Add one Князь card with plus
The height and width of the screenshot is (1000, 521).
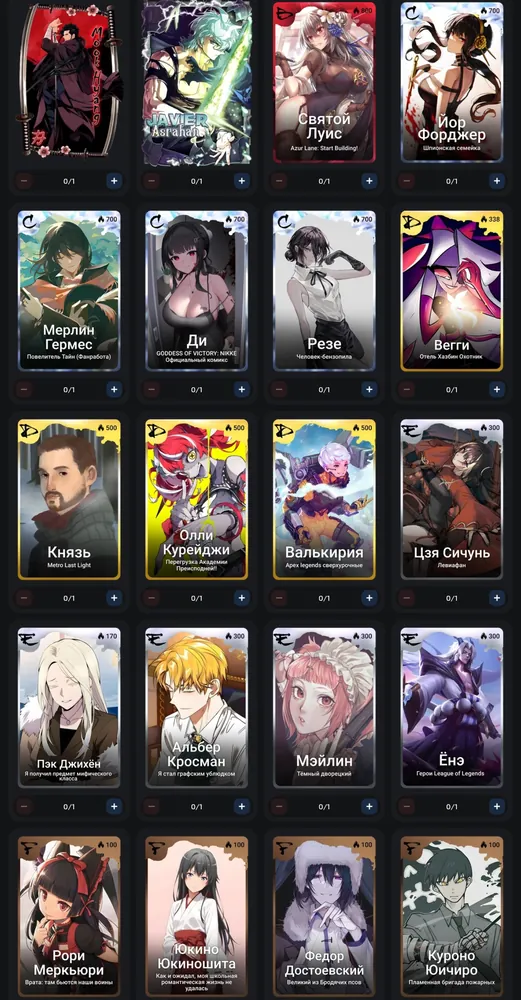(x=114, y=598)
